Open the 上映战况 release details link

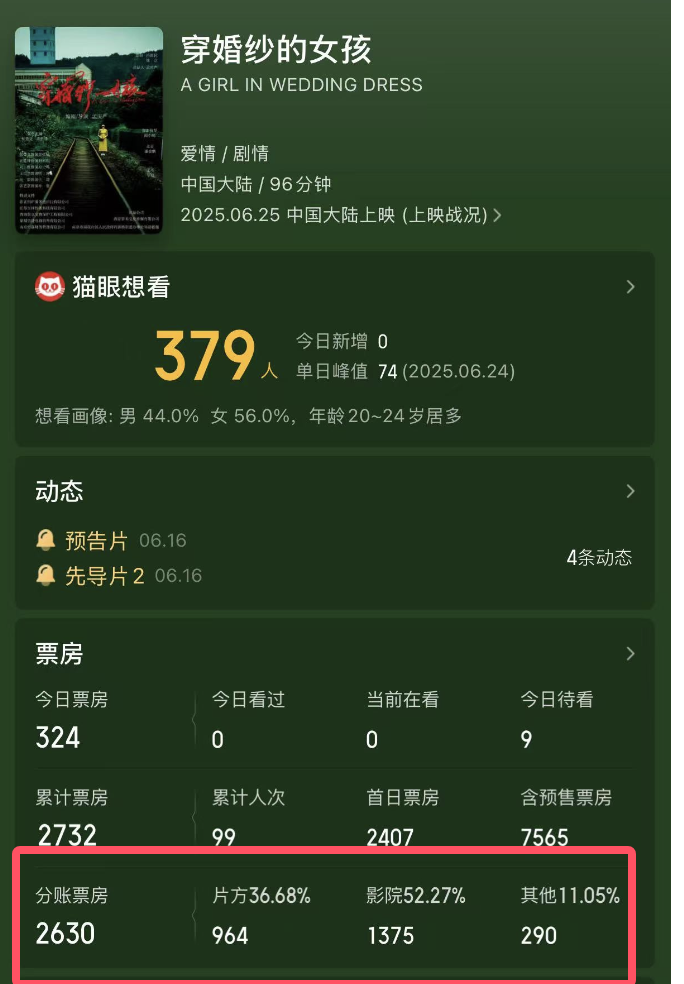pyautogui.click(x=451, y=215)
